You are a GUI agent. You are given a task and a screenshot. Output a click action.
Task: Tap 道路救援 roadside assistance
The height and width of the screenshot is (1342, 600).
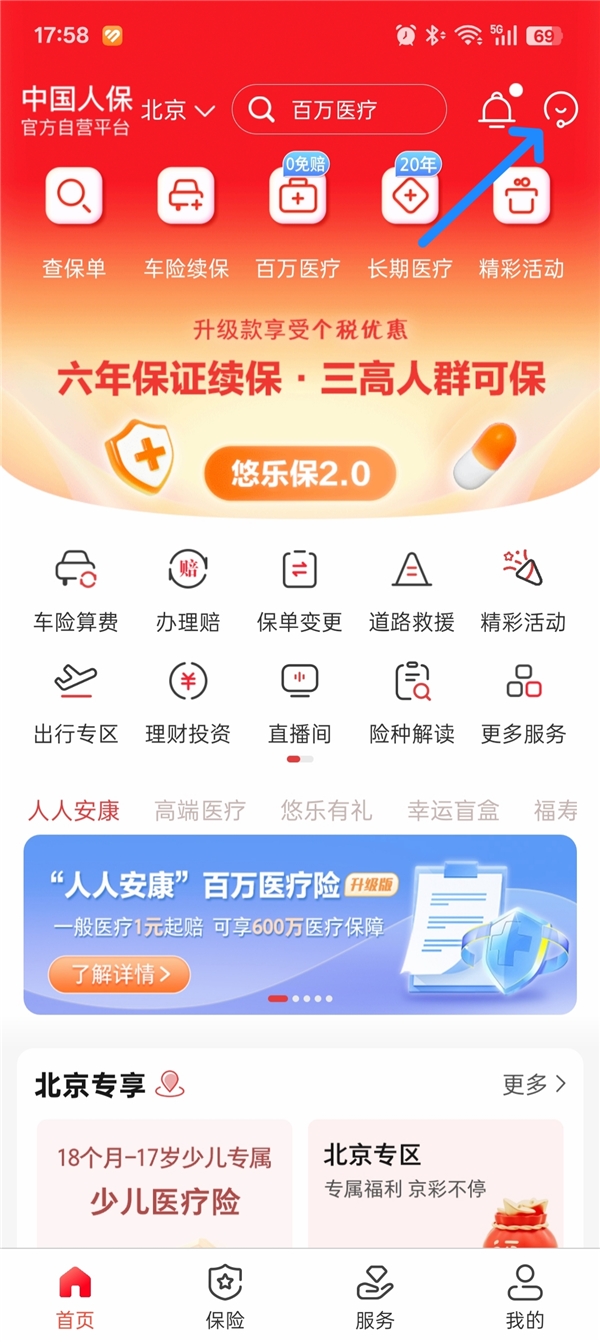[412, 590]
